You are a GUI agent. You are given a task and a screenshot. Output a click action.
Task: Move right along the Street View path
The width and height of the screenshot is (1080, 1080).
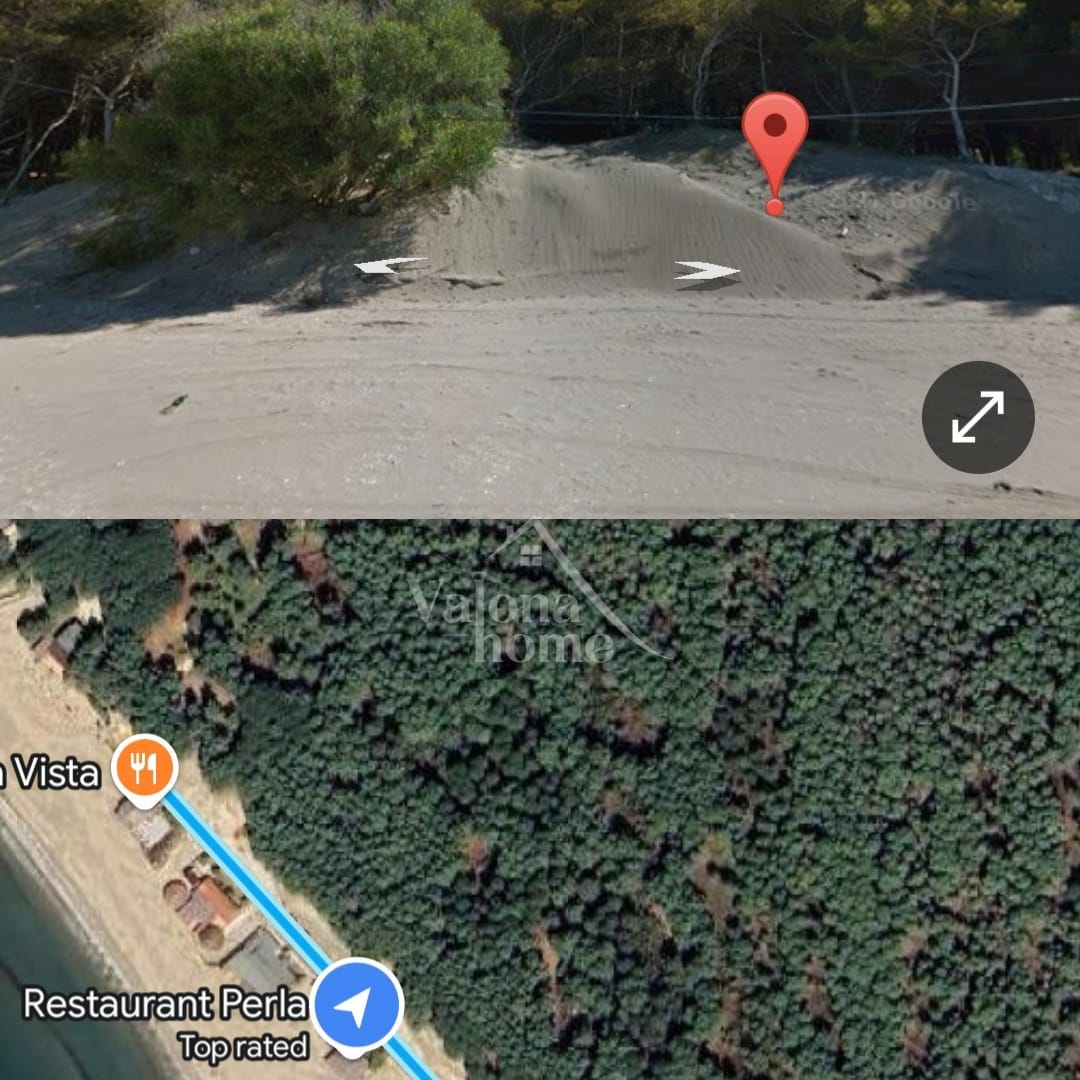pyautogui.click(x=707, y=271)
